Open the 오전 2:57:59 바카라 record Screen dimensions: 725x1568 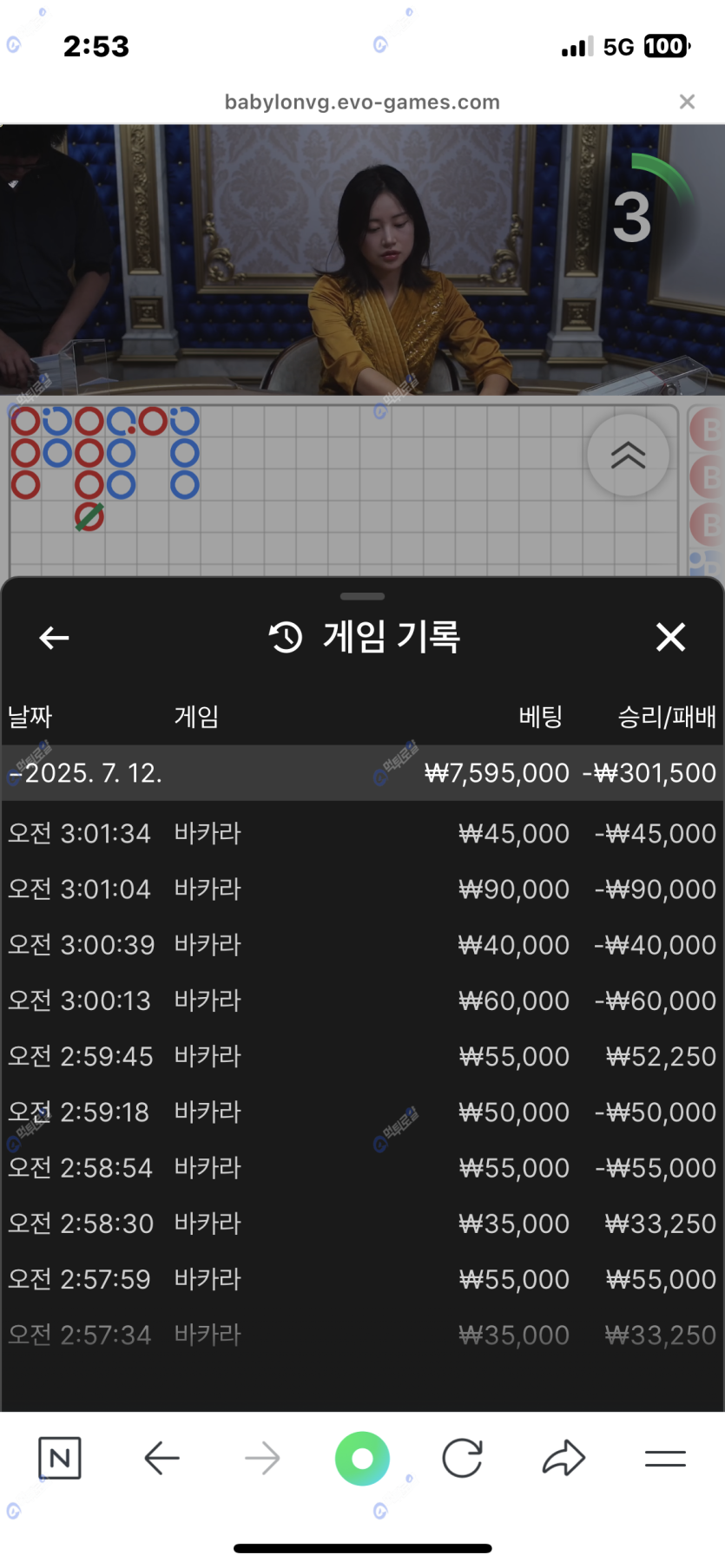pyautogui.click(x=362, y=1279)
